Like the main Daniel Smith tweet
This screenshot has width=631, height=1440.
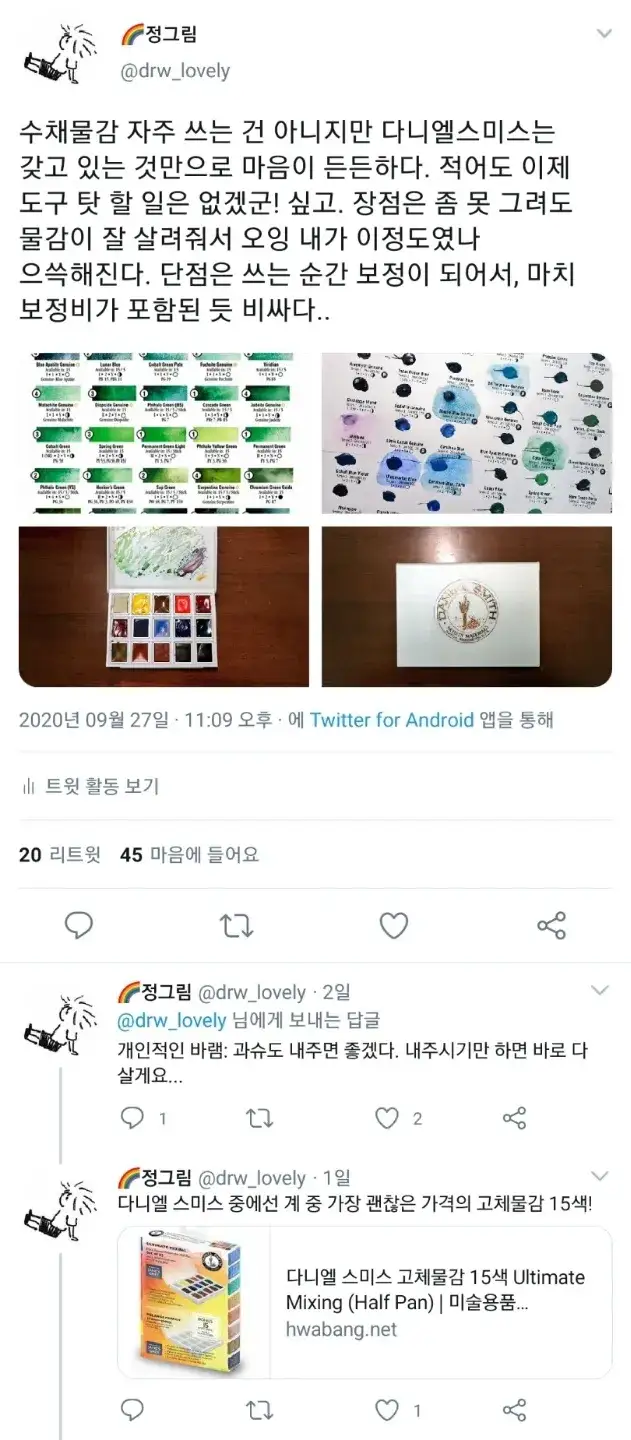pos(394,926)
